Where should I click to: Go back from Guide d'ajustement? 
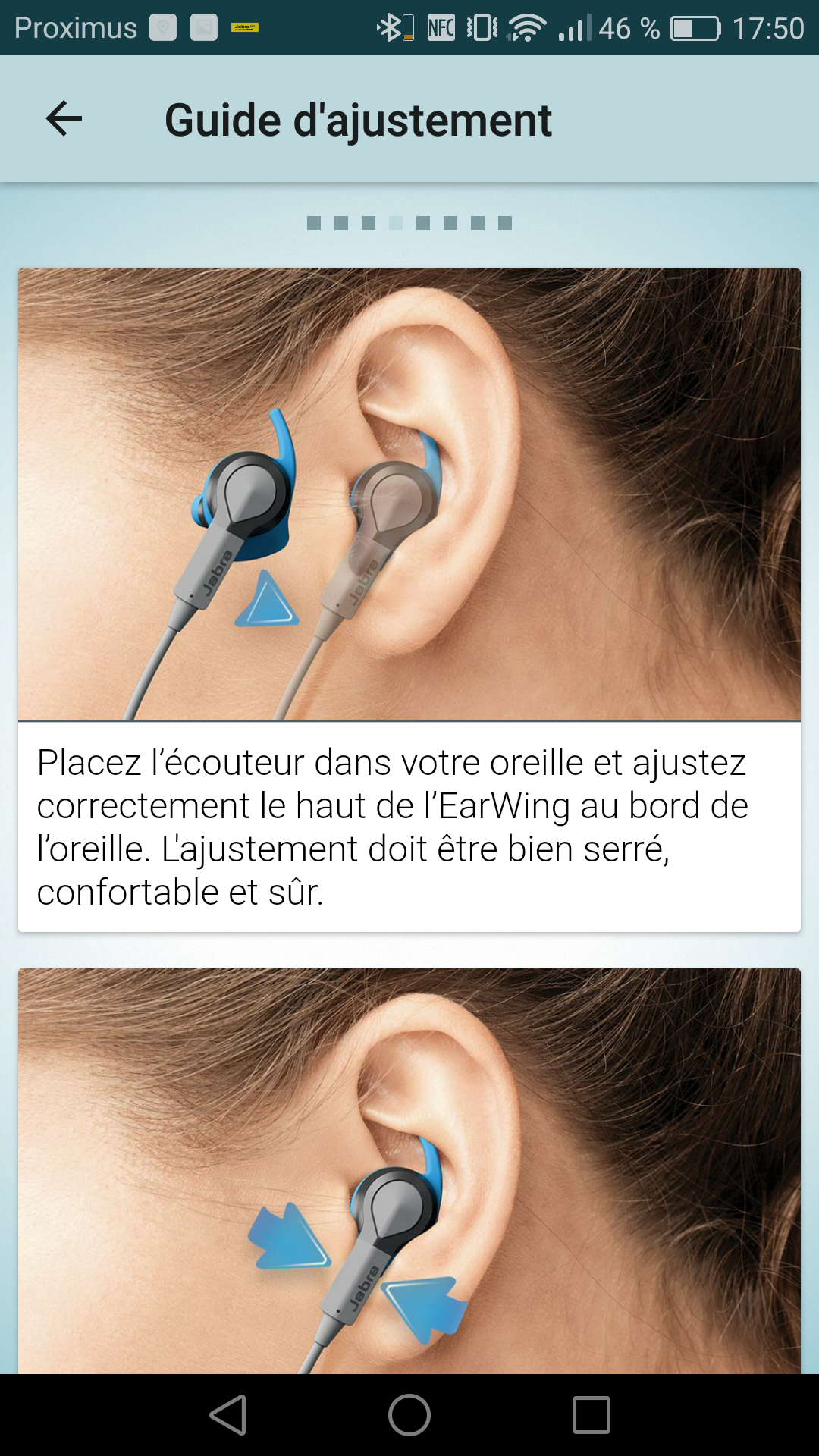(64, 119)
